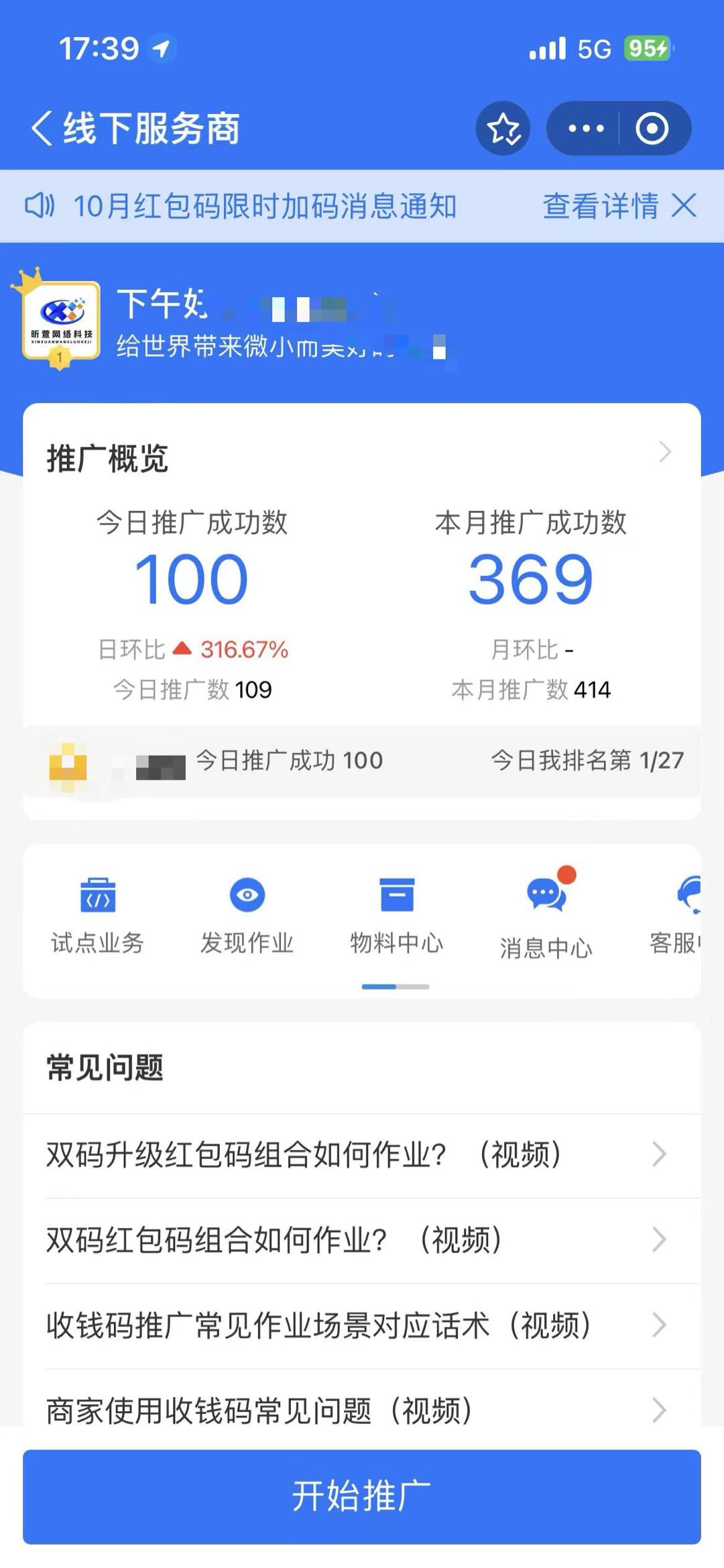Open 收钱码推广常见作业场景对应话术 video
Viewport: 724px width, 1568px height.
pyautogui.click(x=362, y=1325)
